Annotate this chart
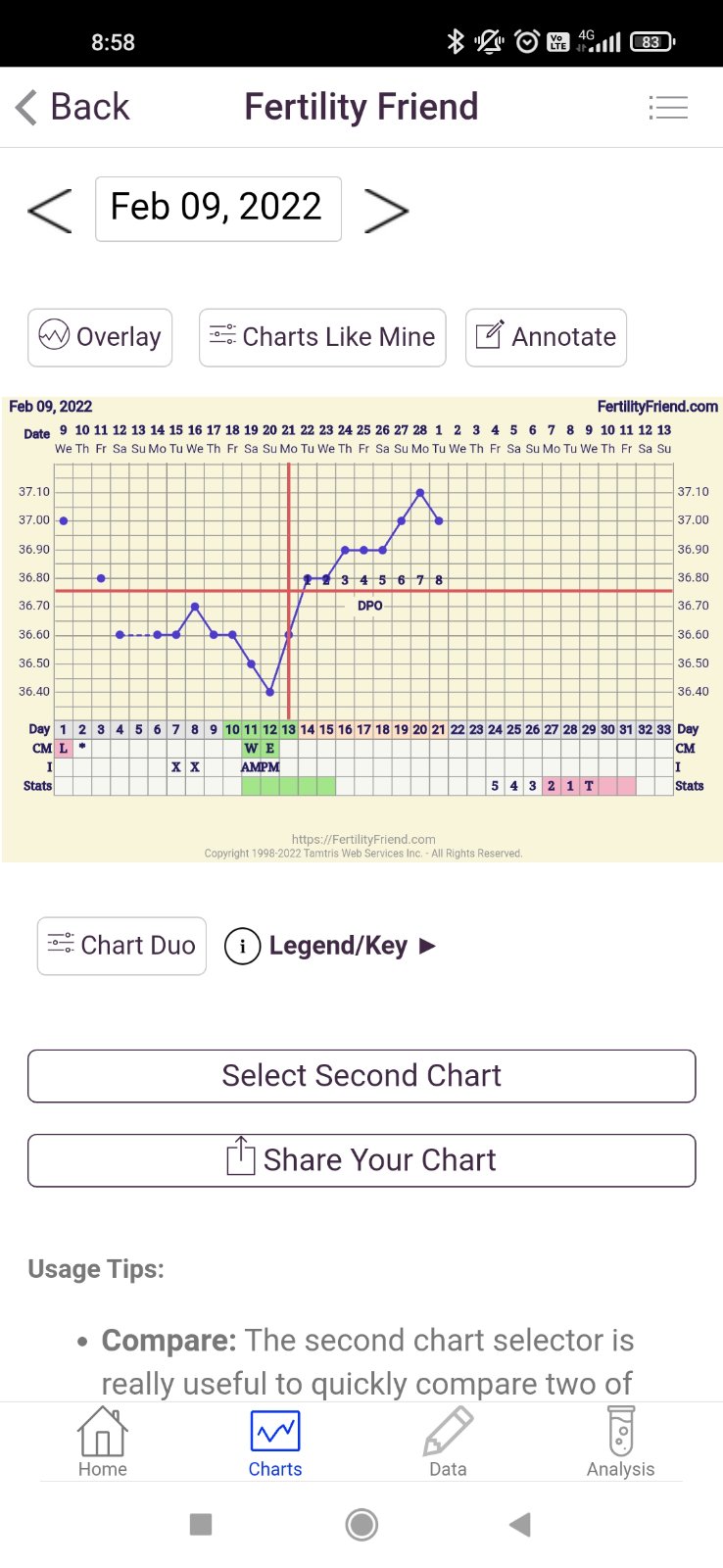 [546, 337]
